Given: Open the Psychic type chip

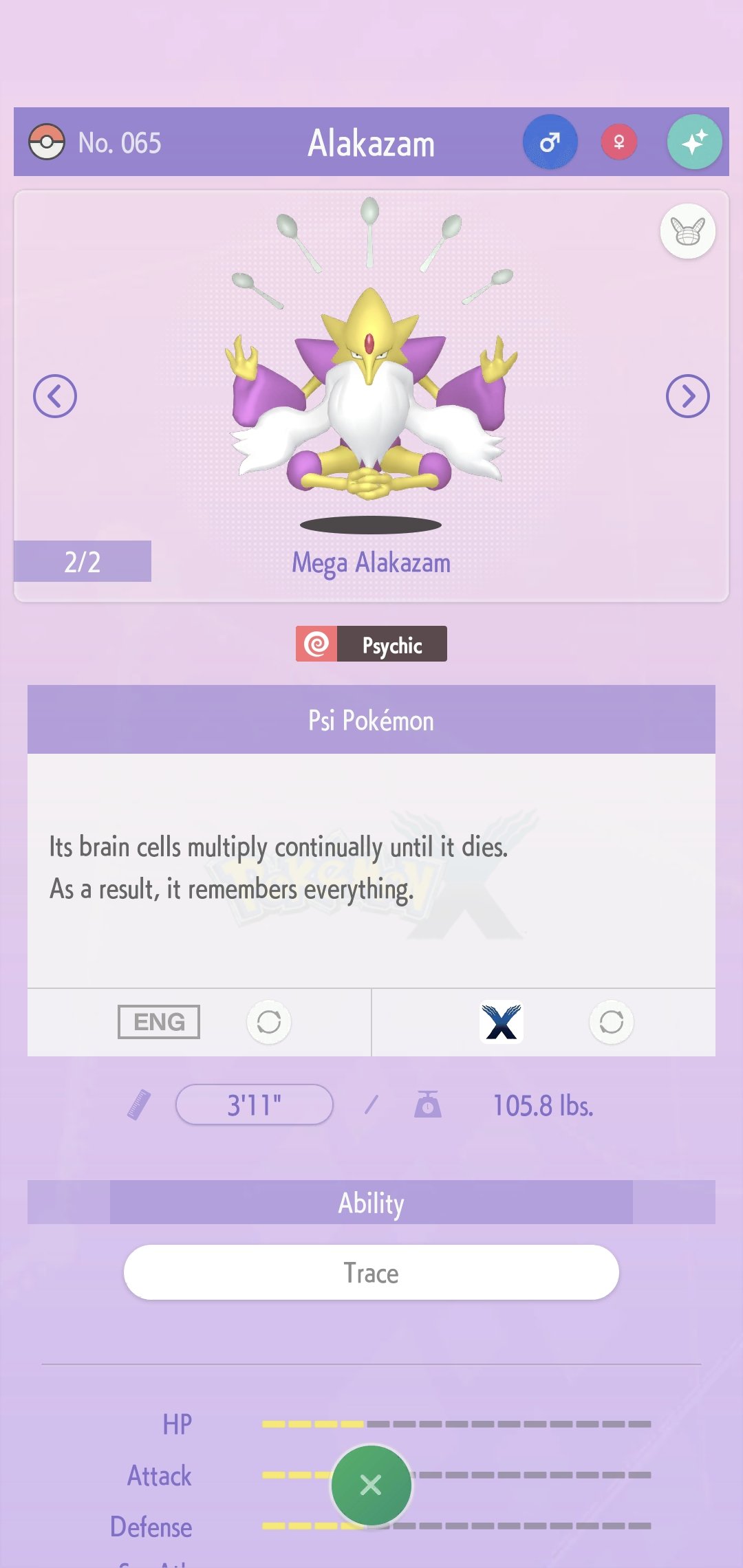Looking at the screenshot, I should click(371, 644).
